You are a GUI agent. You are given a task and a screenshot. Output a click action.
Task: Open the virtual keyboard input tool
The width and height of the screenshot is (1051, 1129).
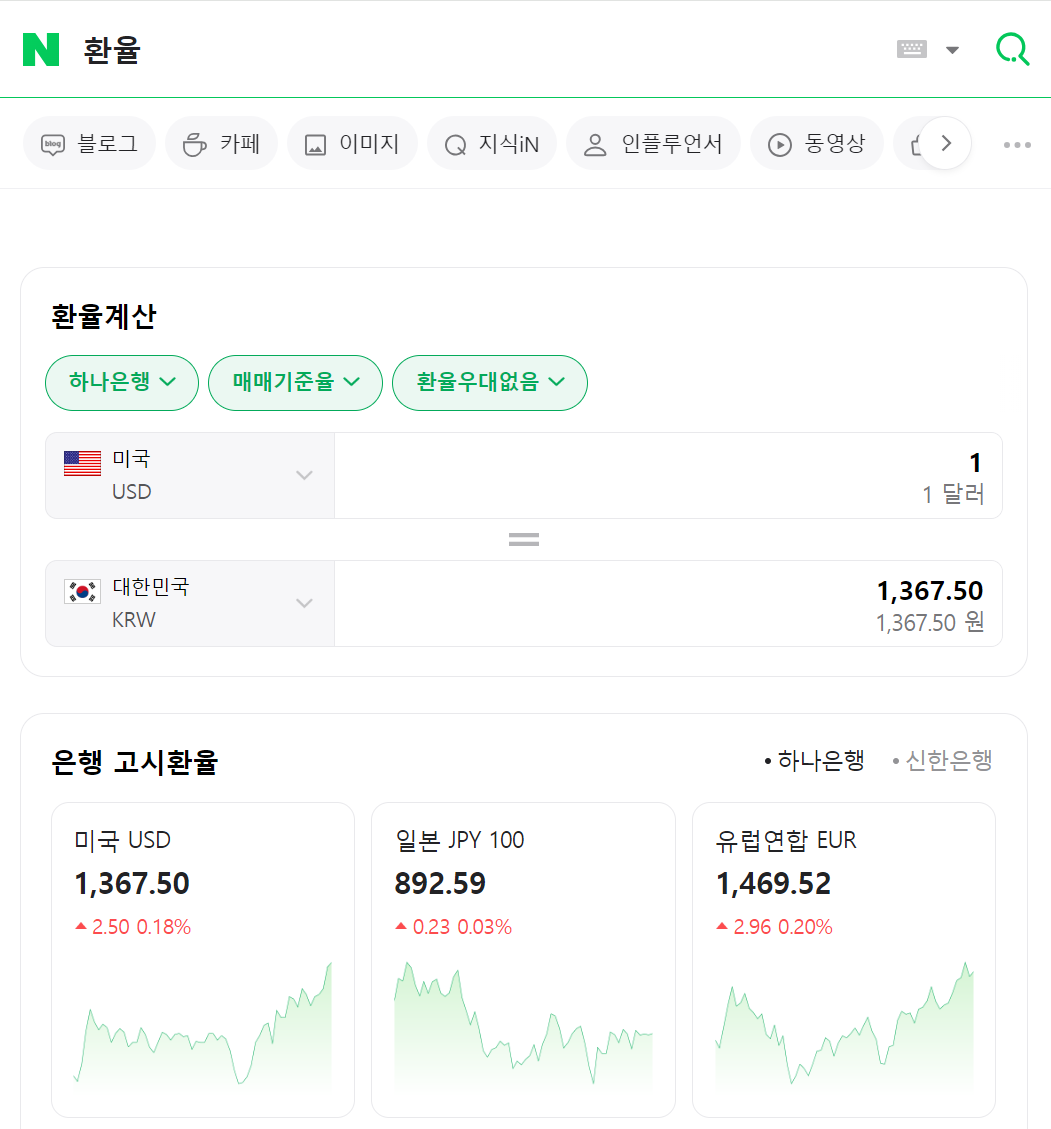[x=911, y=50]
